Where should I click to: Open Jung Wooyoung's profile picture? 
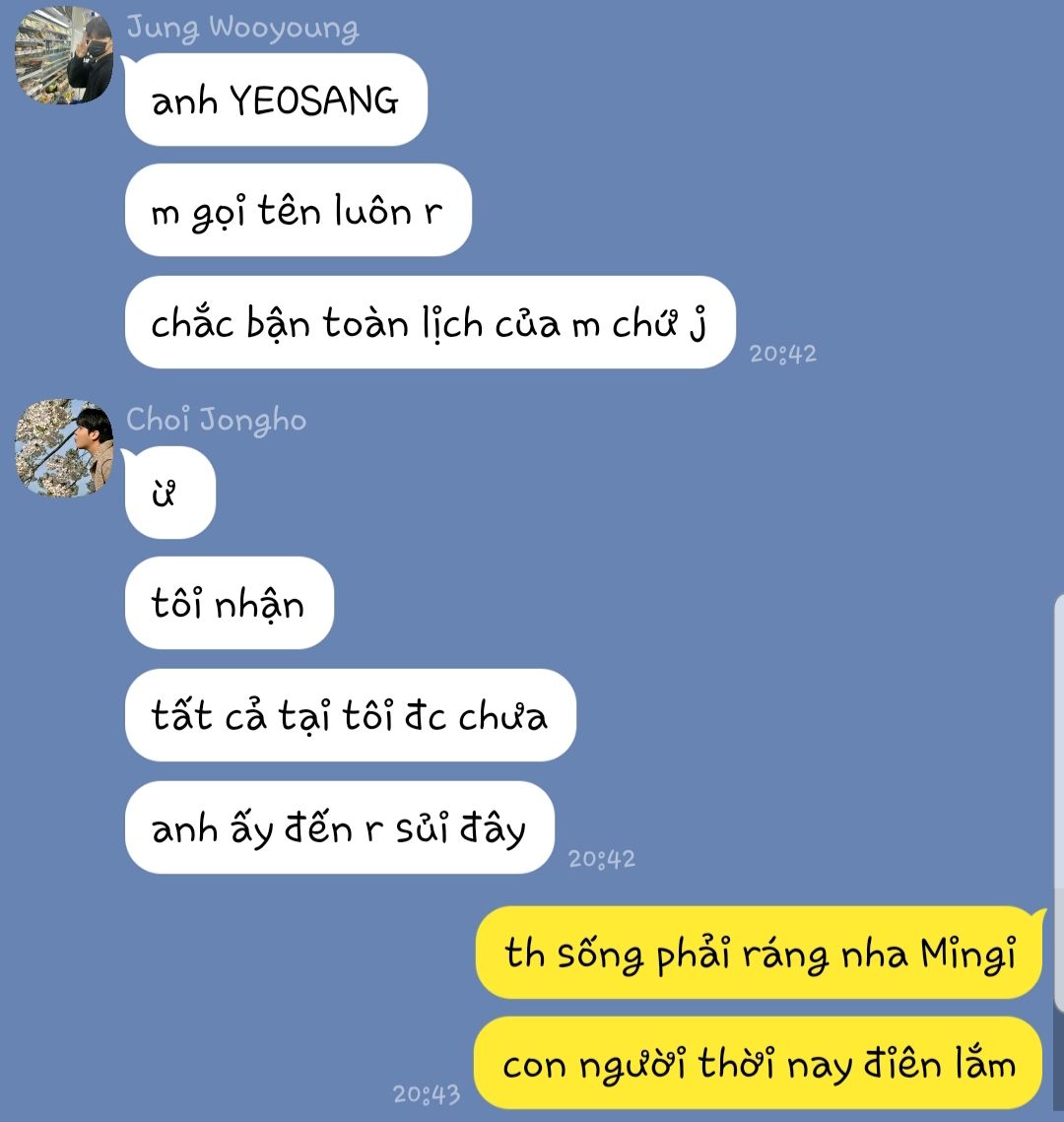coord(64,55)
